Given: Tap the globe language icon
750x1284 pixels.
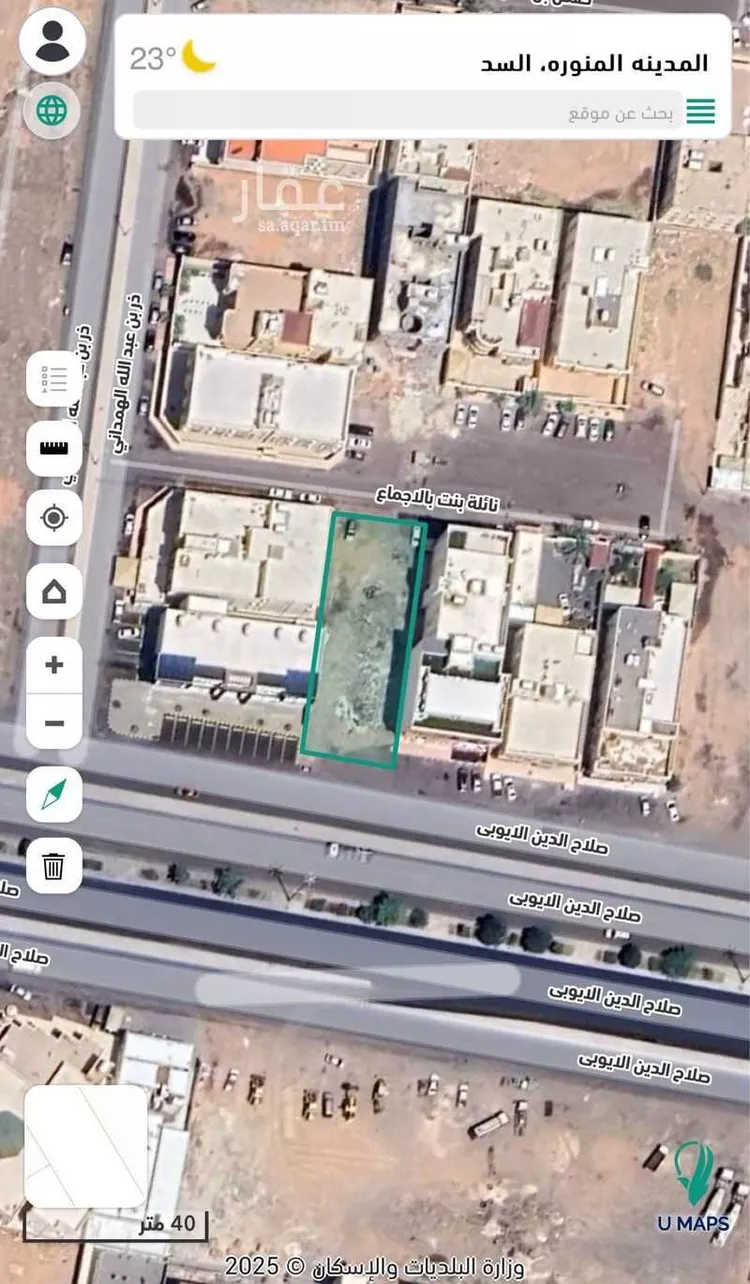Looking at the screenshot, I should click(52, 109).
